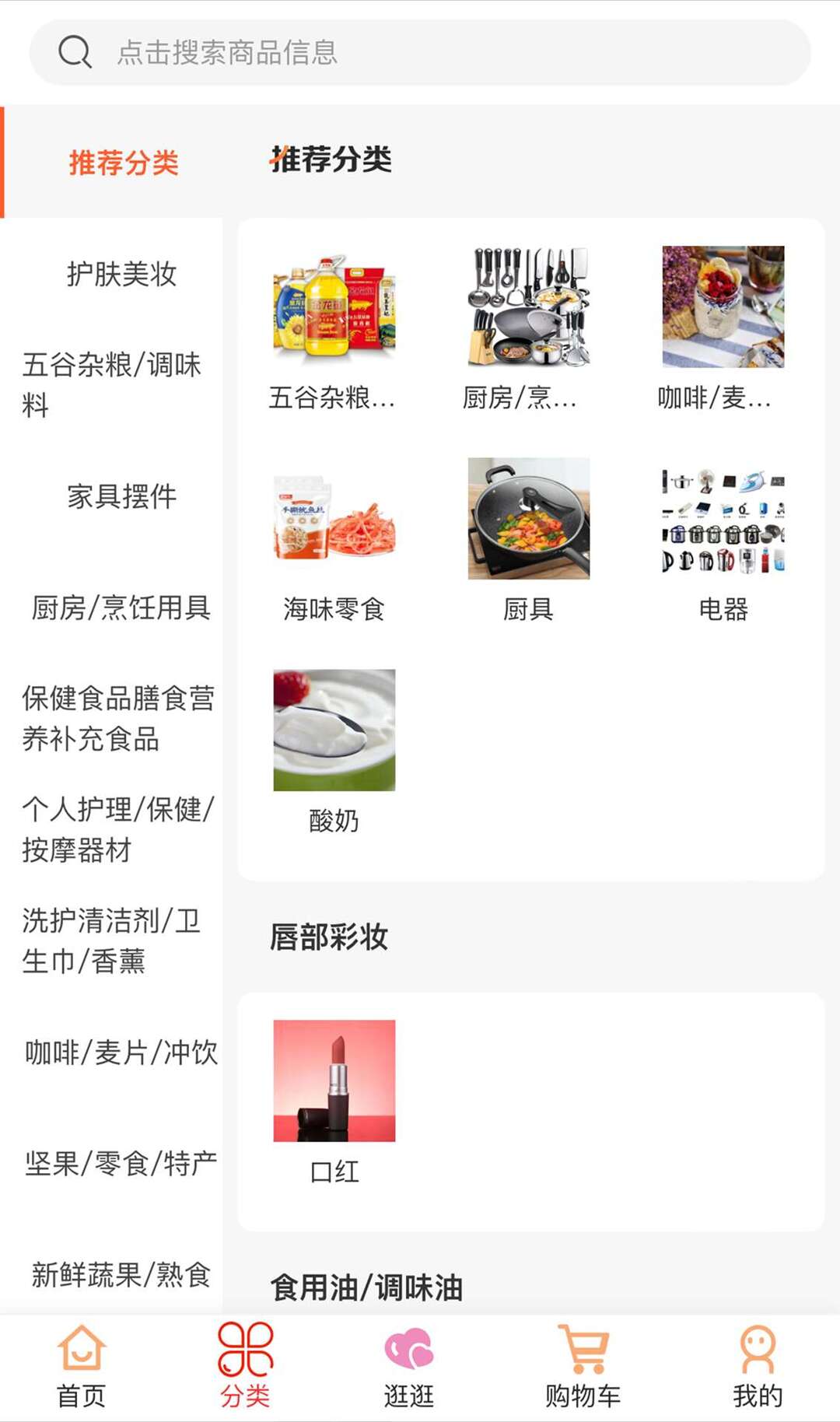Select the 新鲜蔬果/熟食 category
The image size is (840, 1422).
coord(119,1273)
